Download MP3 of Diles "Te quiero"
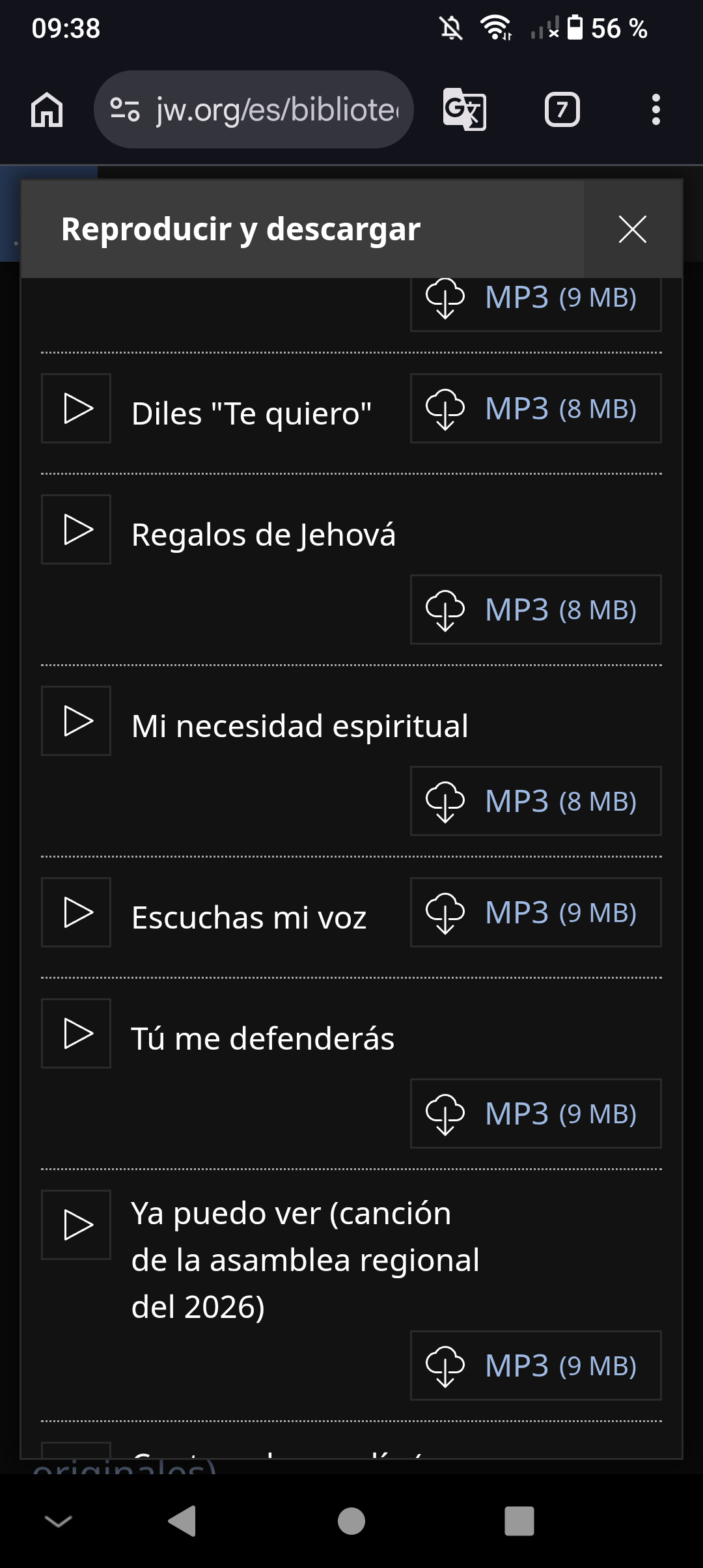Screen dimensions: 703x1568 pyautogui.click(x=535, y=408)
